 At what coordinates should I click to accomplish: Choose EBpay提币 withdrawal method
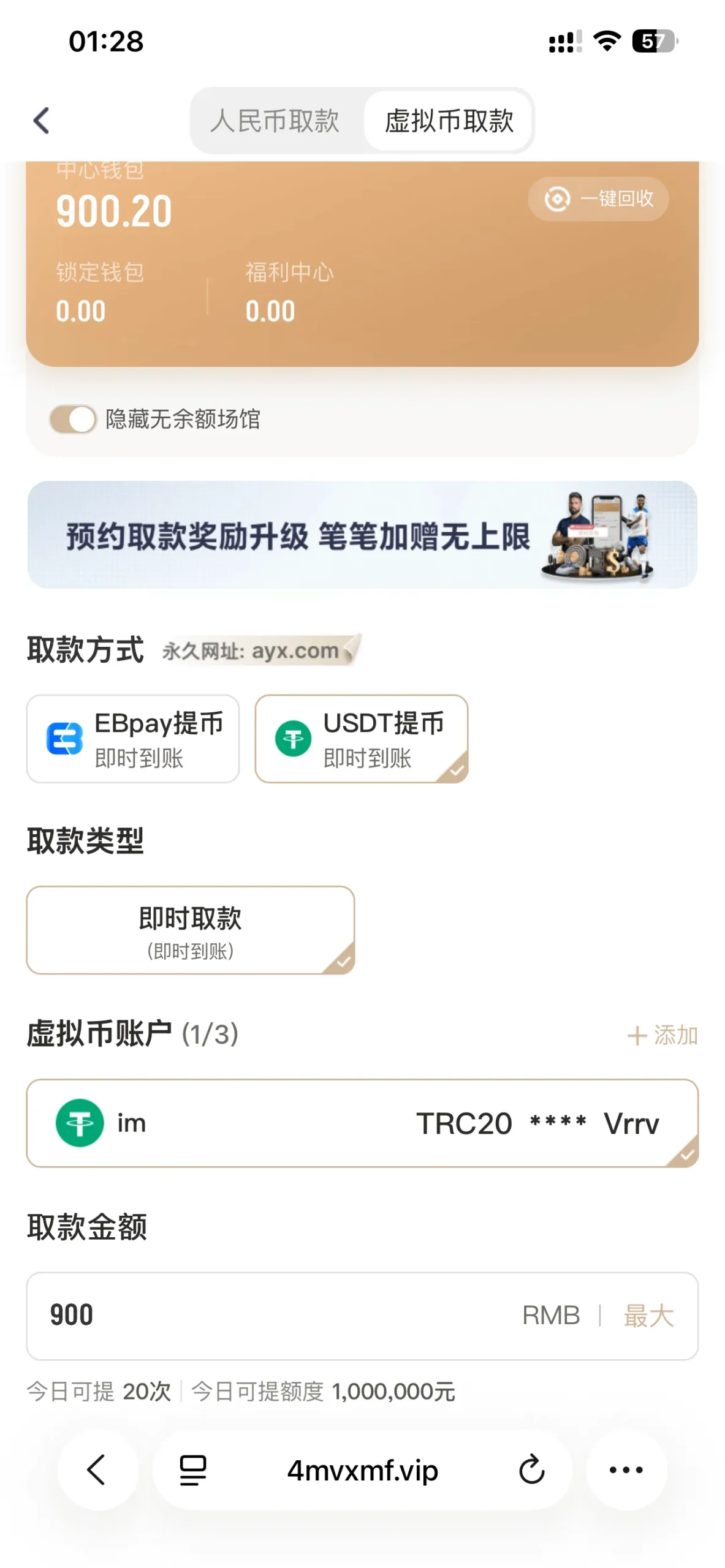(x=133, y=739)
